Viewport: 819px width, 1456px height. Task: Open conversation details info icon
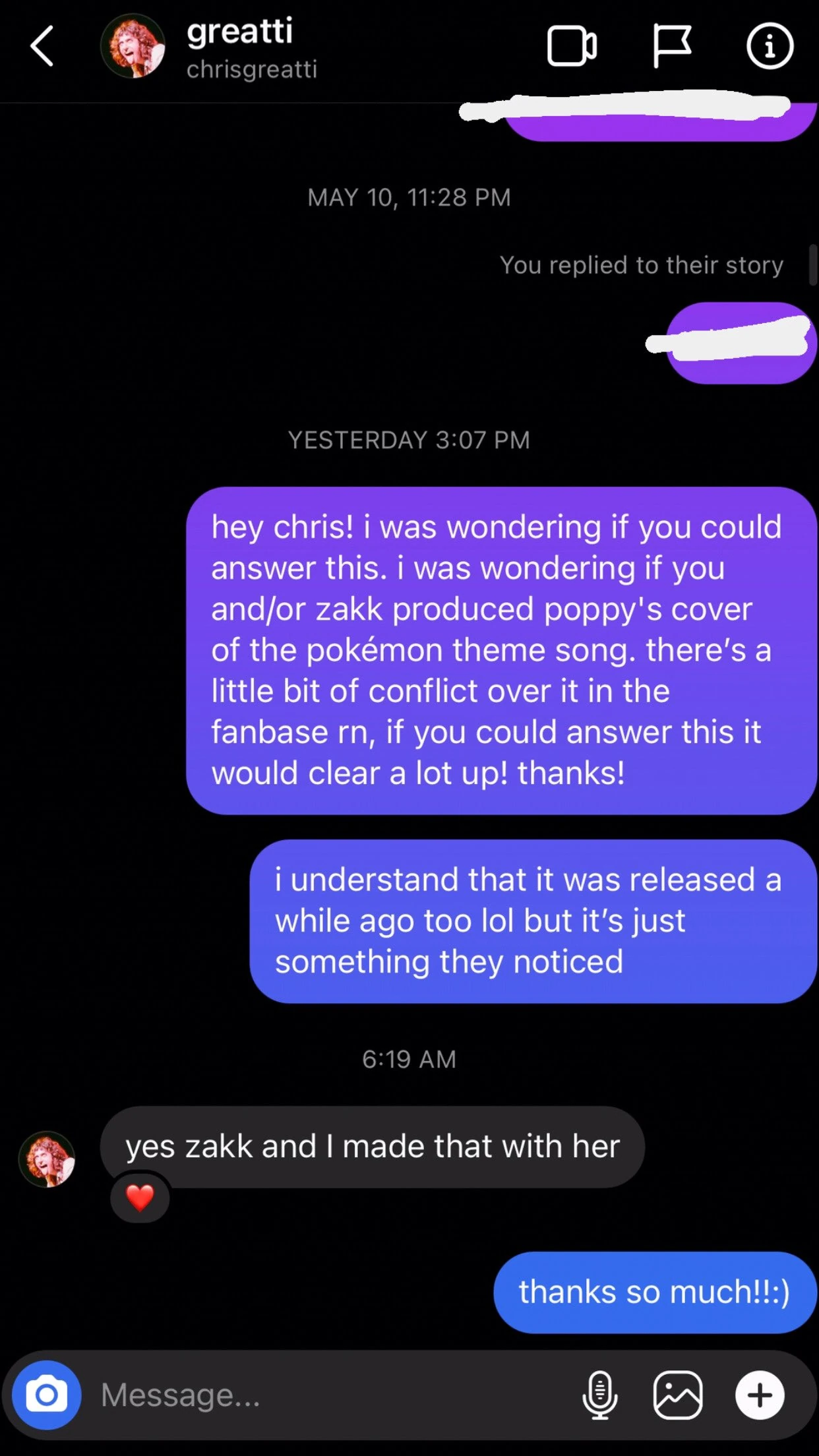tap(769, 46)
